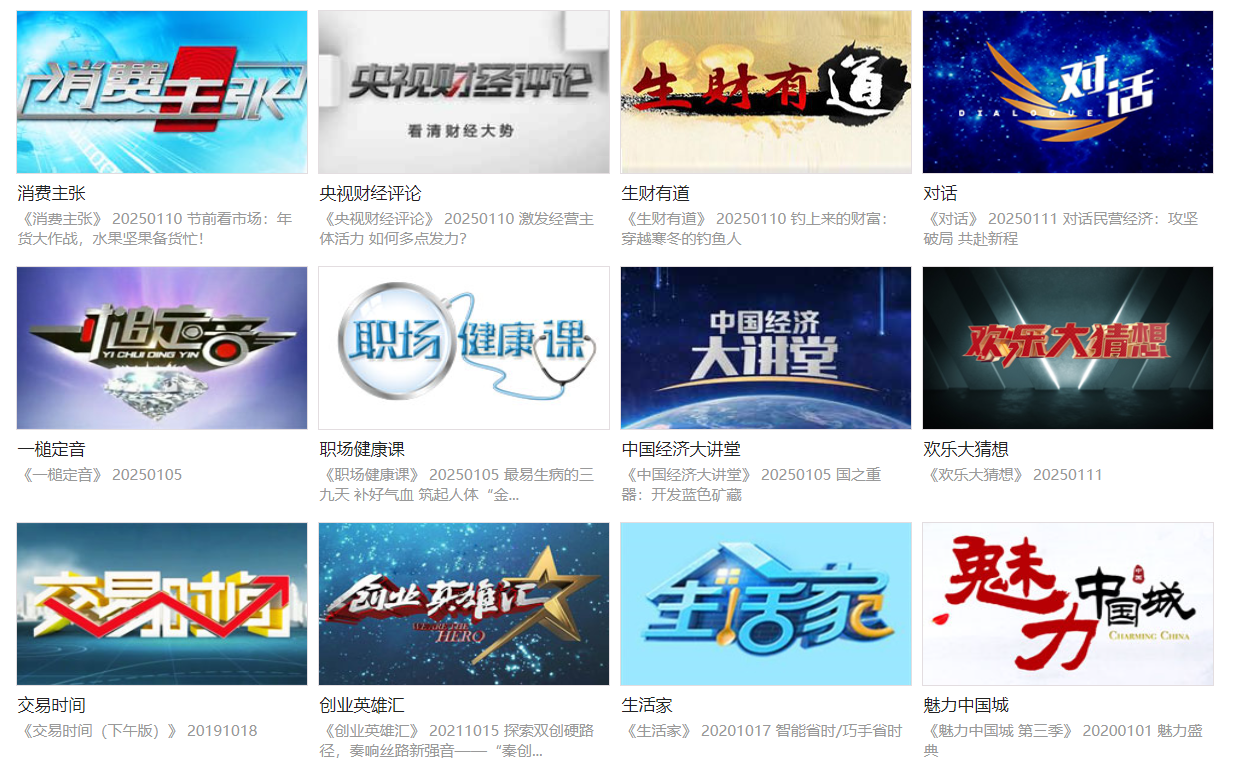1241x772 pixels.
Task: Tap the 一槌定音 program image
Action: 162,348
